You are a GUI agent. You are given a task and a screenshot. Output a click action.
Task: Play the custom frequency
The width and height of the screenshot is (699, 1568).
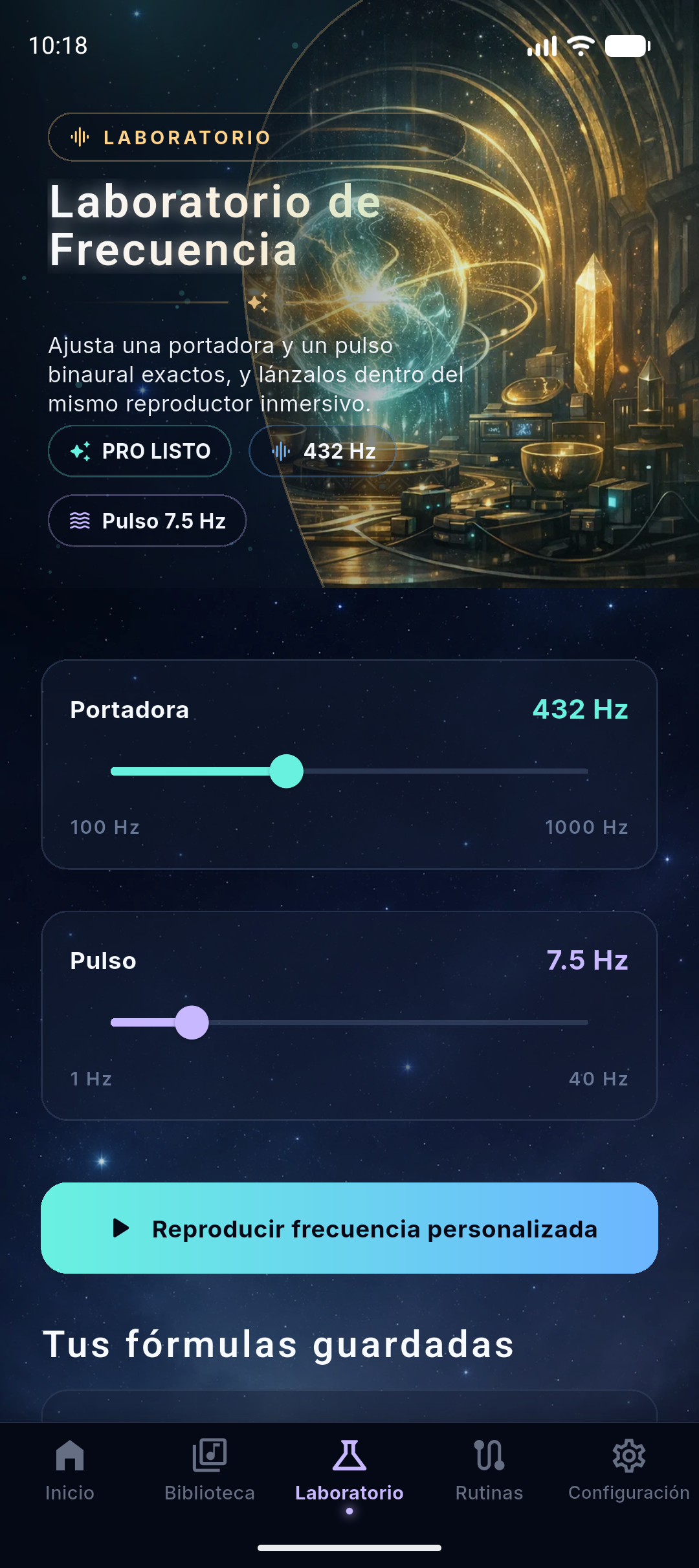[x=349, y=1228]
